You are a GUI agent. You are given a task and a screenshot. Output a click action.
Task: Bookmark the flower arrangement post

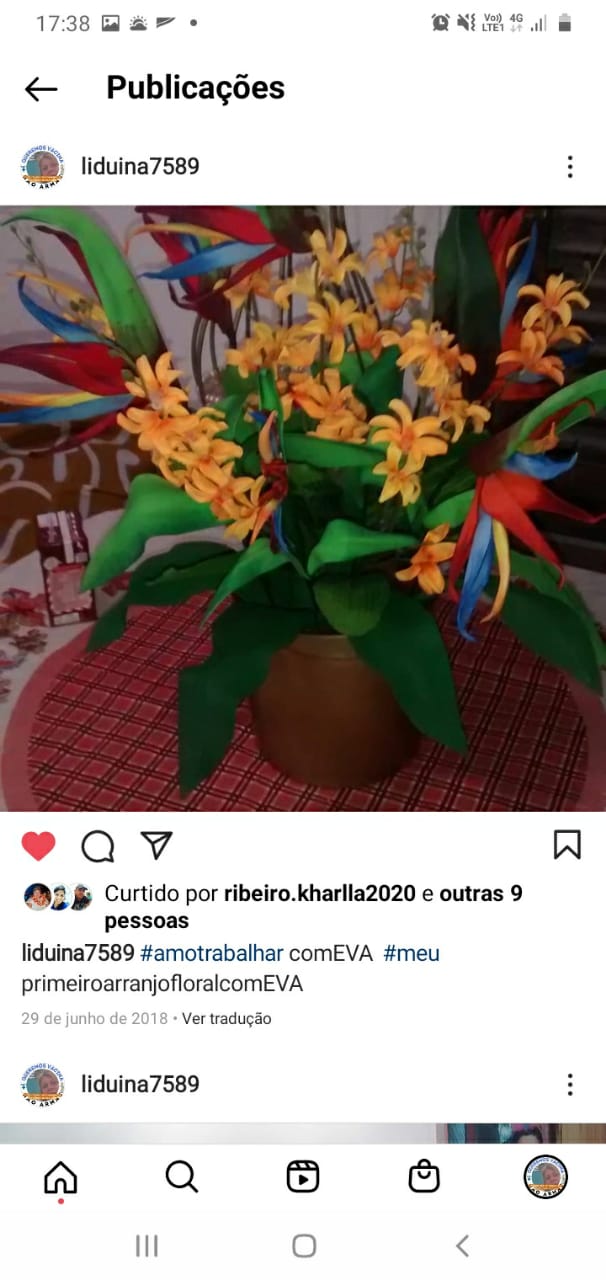pos(567,845)
